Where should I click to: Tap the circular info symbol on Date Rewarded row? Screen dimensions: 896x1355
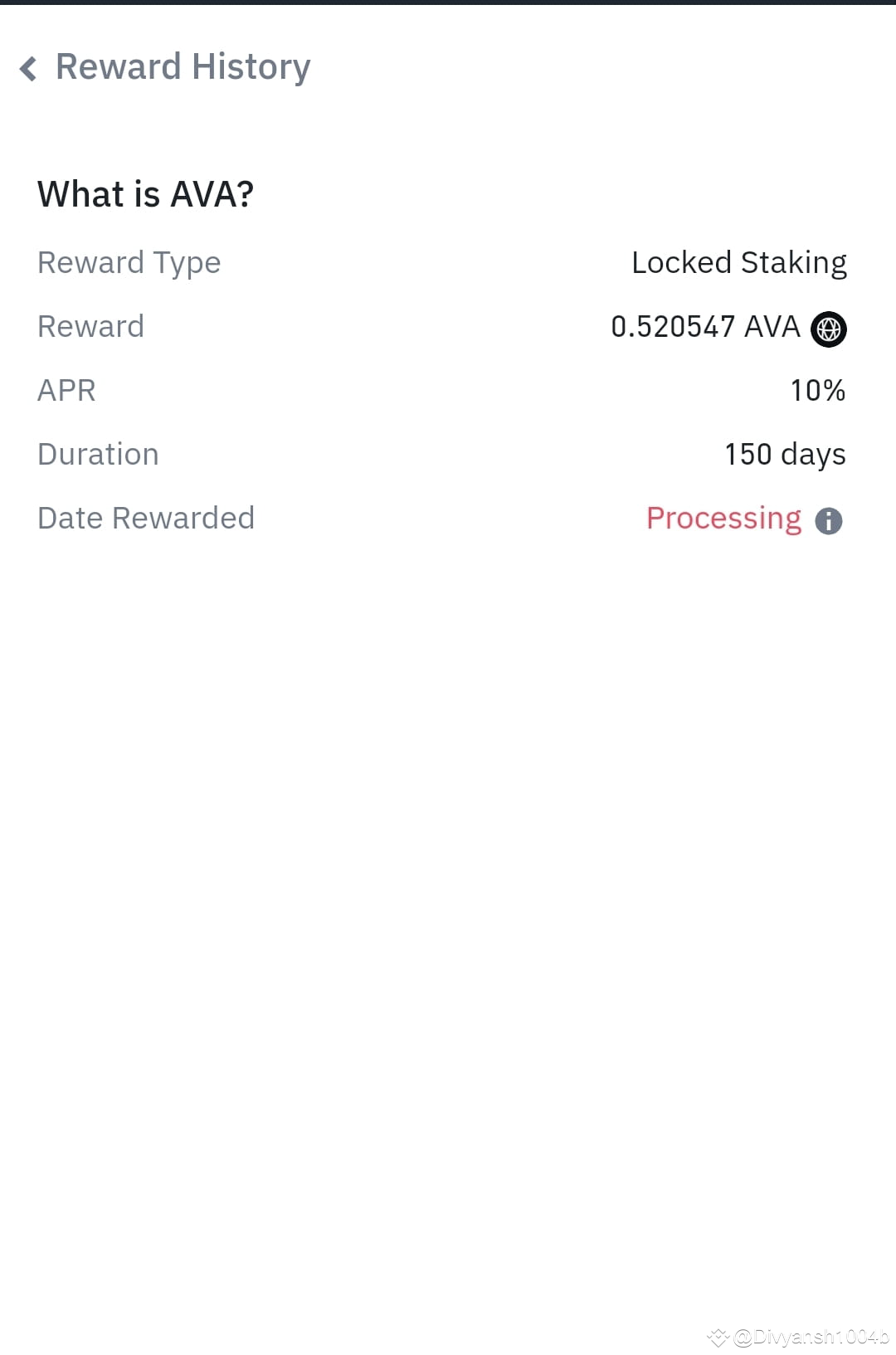click(830, 520)
